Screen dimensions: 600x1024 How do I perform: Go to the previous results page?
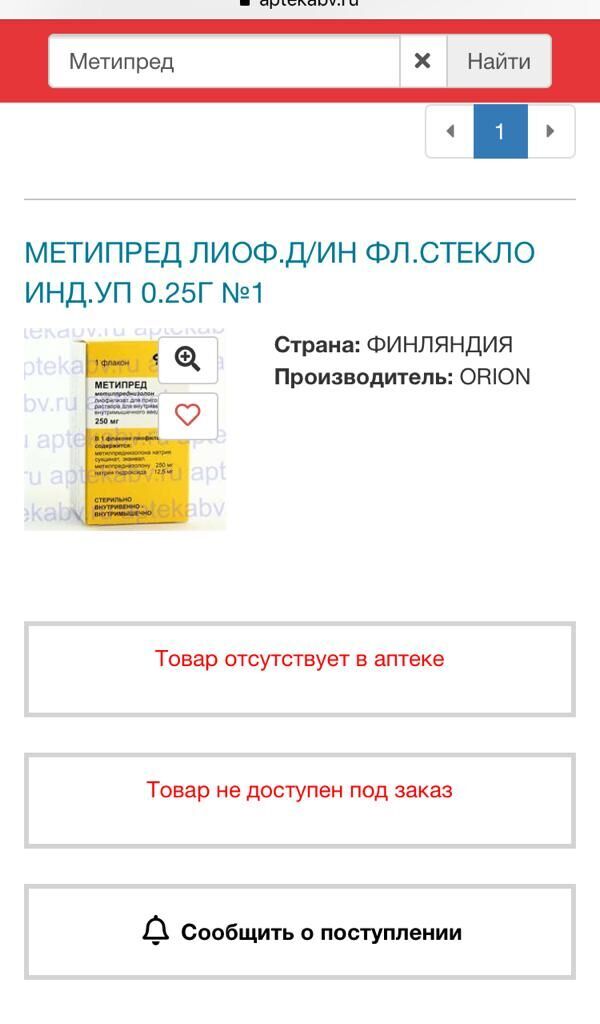coord(450,131)
